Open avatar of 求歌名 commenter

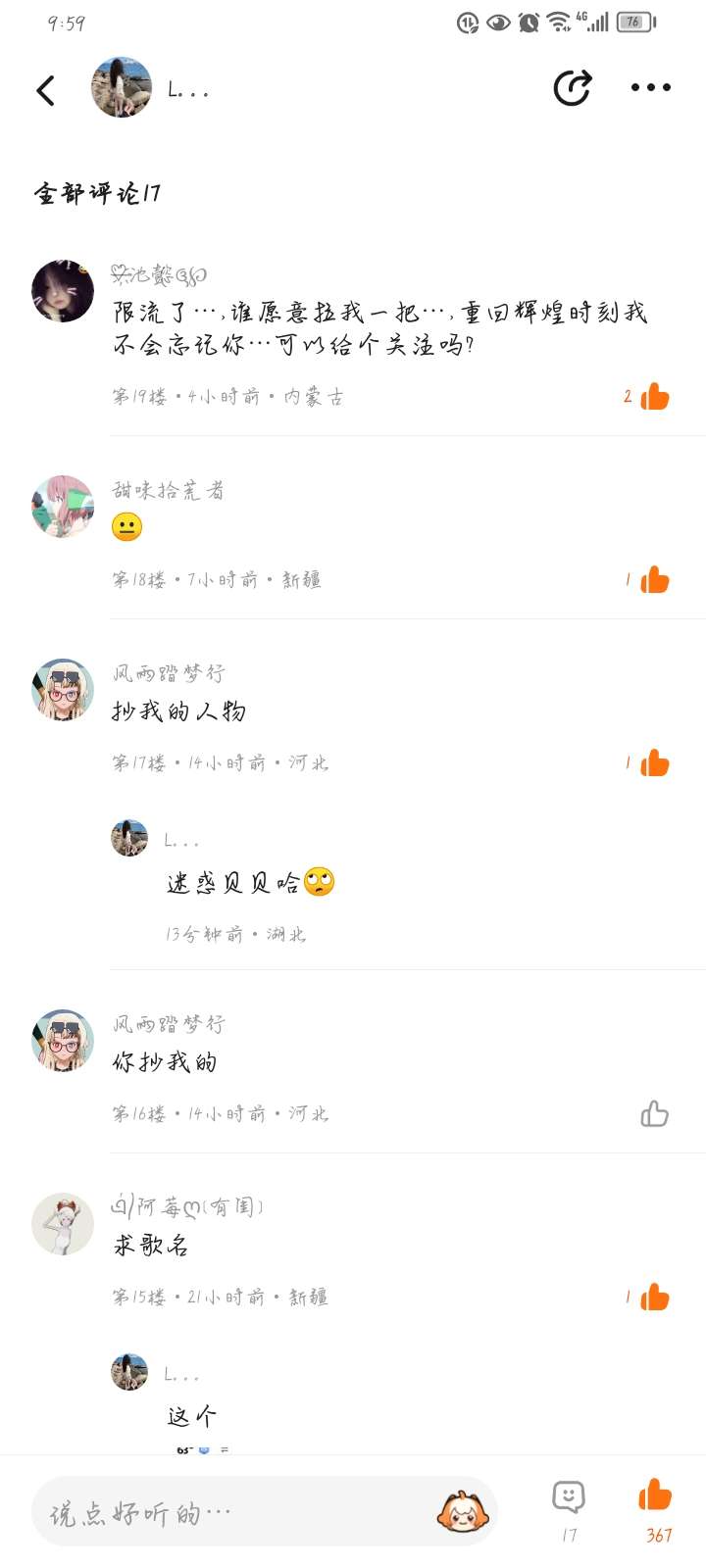click(x=63, y=1224)
